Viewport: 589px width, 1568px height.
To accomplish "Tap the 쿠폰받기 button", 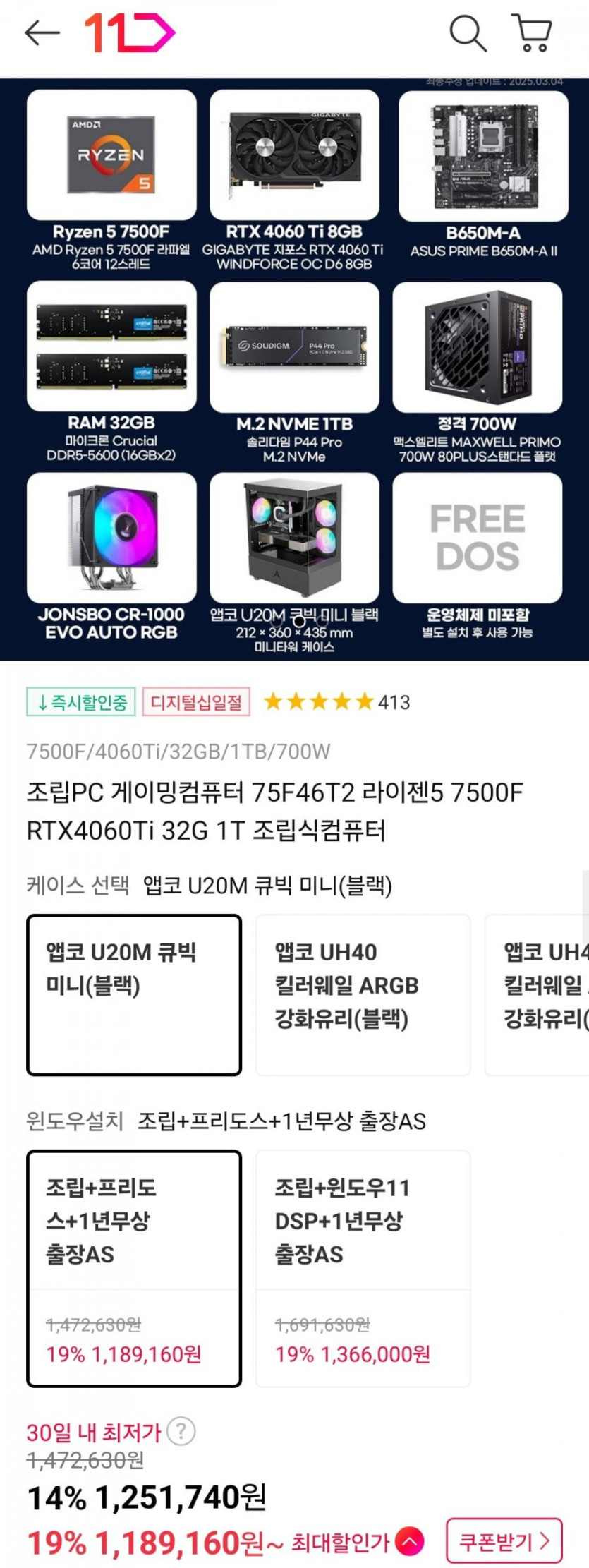I will pyautogui.click(x=504, y=1540).
